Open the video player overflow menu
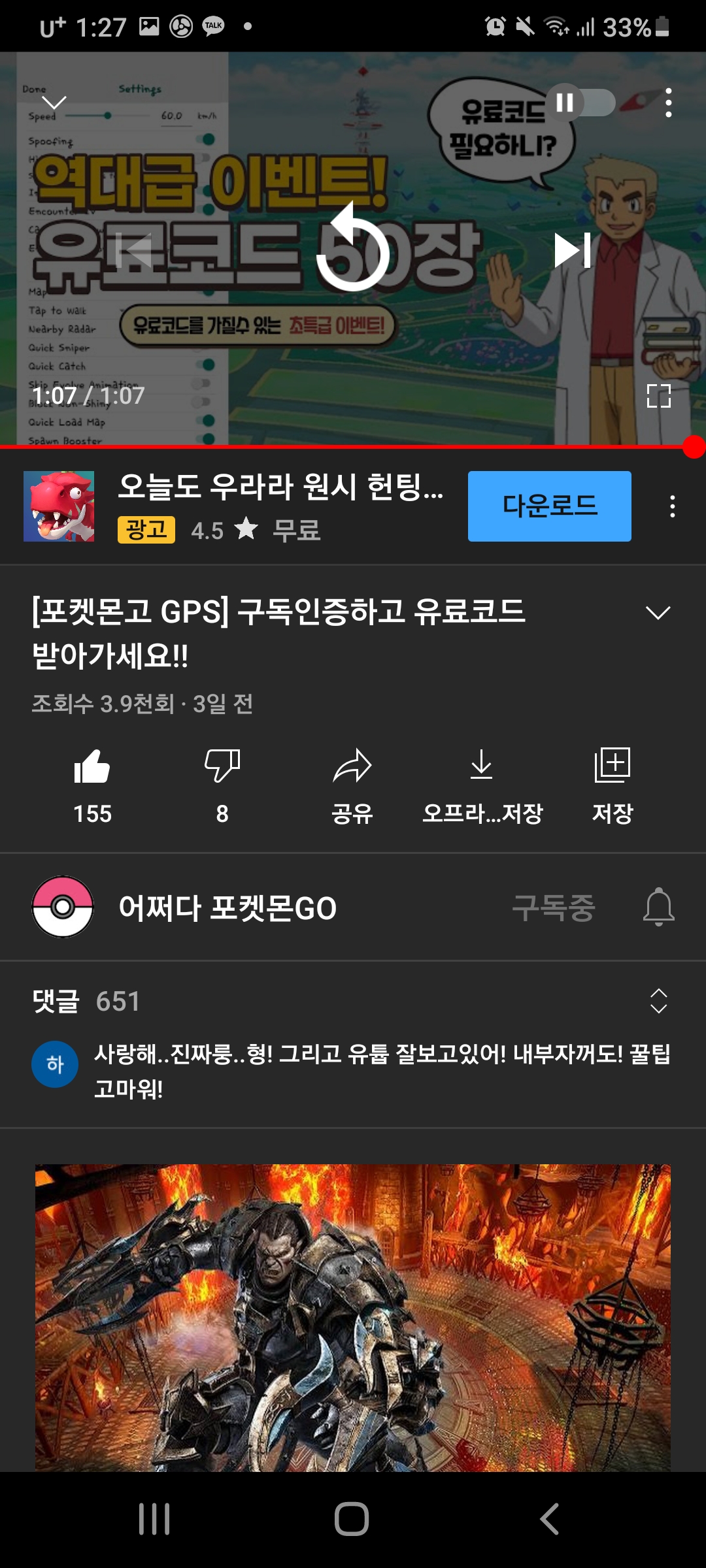Viewport: 706px width, 1568px height. tap(668, 103)
